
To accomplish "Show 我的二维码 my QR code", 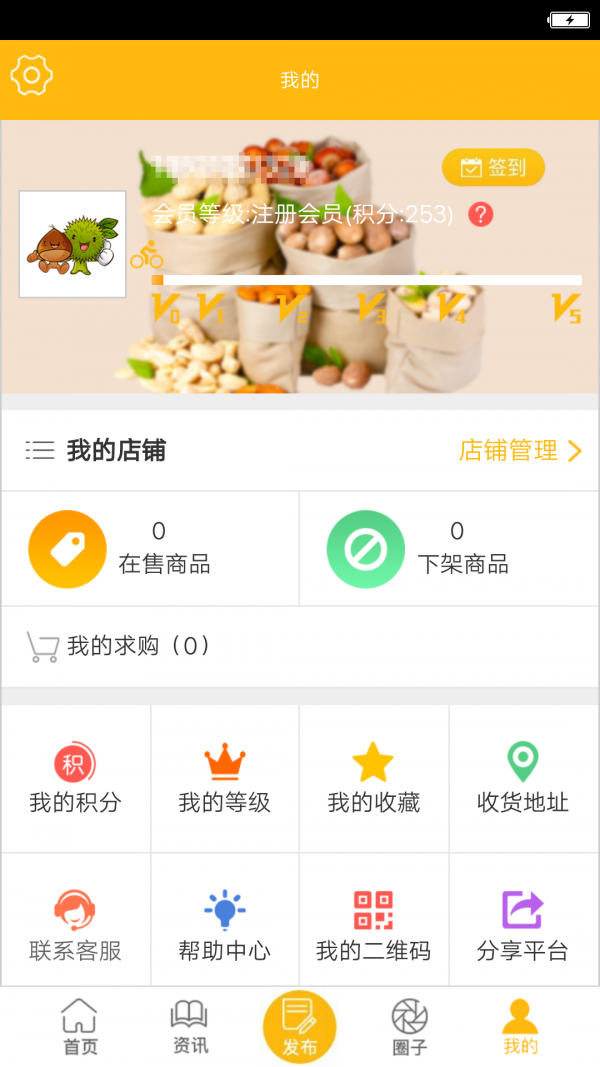I will pyautogui.click(x=374, y=926).
